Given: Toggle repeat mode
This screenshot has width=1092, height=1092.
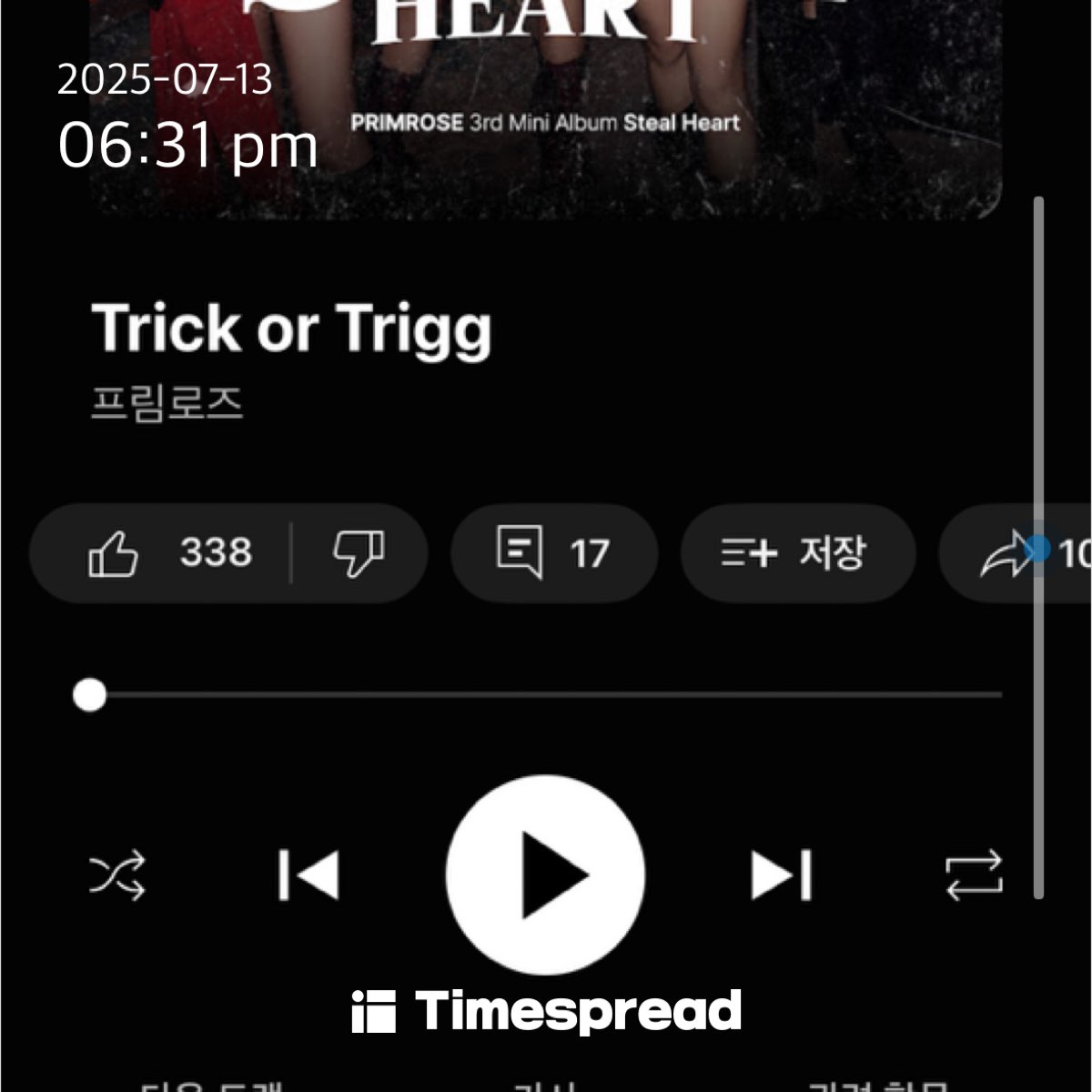Looking at the screenshot, I should [974, 875].
